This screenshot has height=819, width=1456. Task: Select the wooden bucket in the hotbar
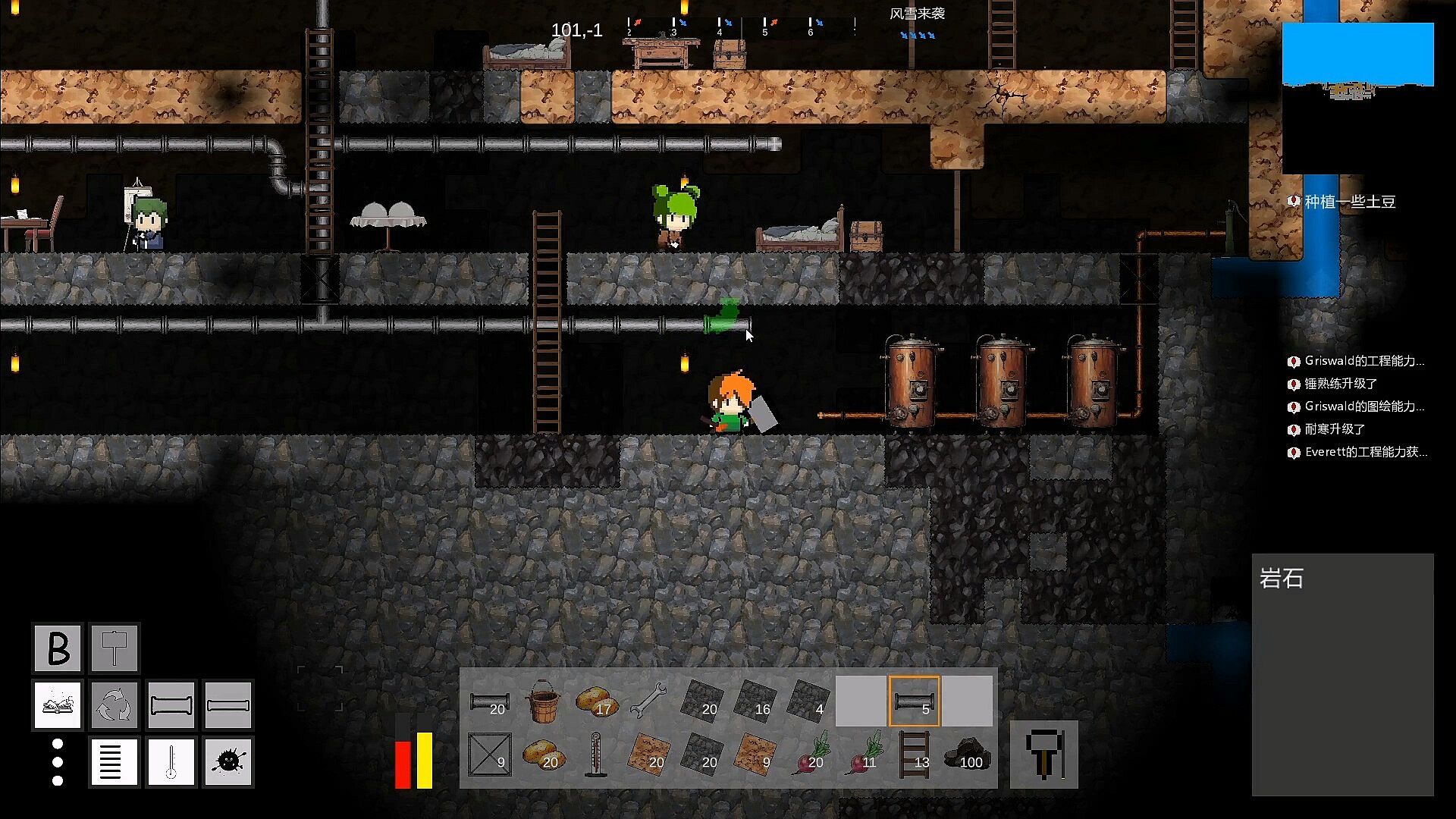point(542,701)
